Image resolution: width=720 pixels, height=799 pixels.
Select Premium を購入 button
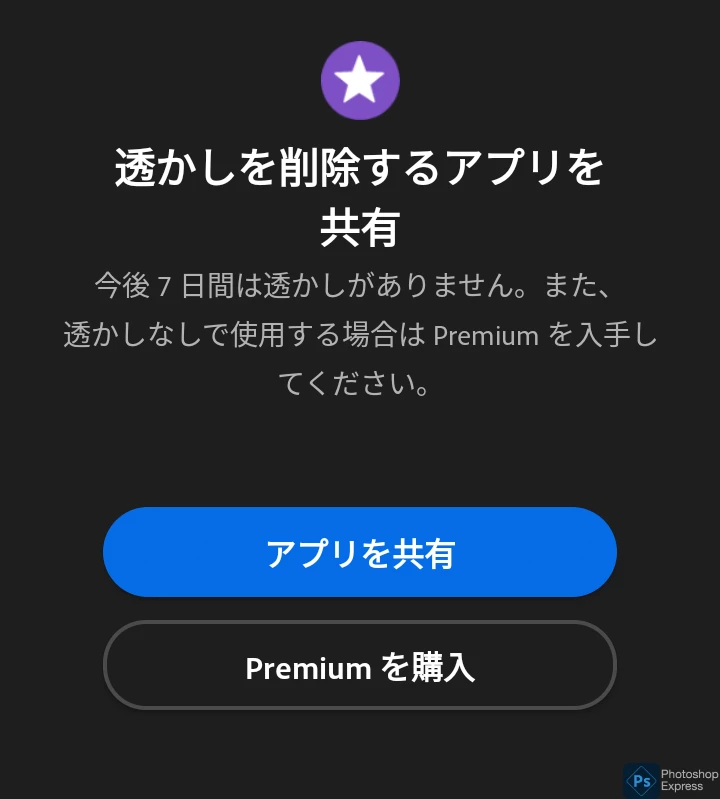pyautogui.click(x=360, y=666)
